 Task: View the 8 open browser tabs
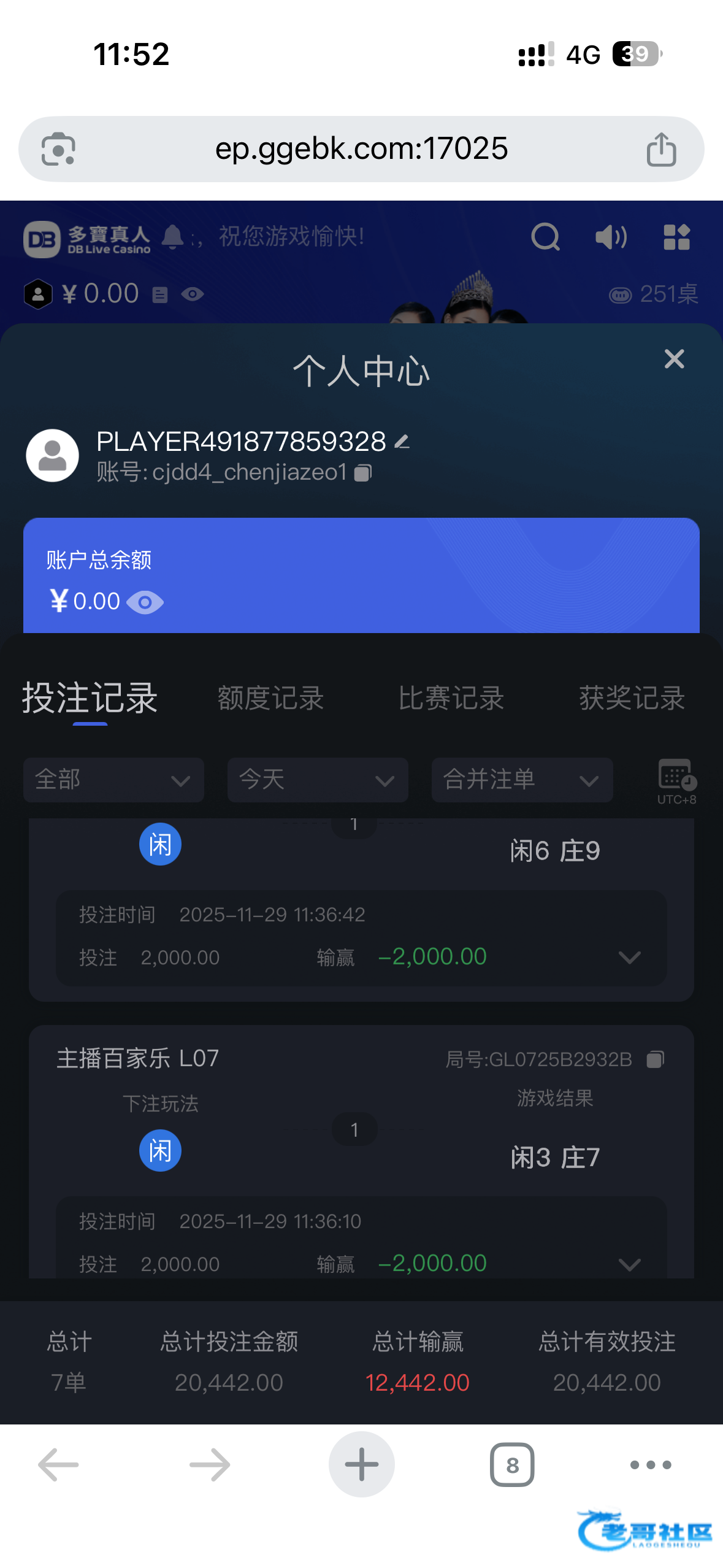512,1464
